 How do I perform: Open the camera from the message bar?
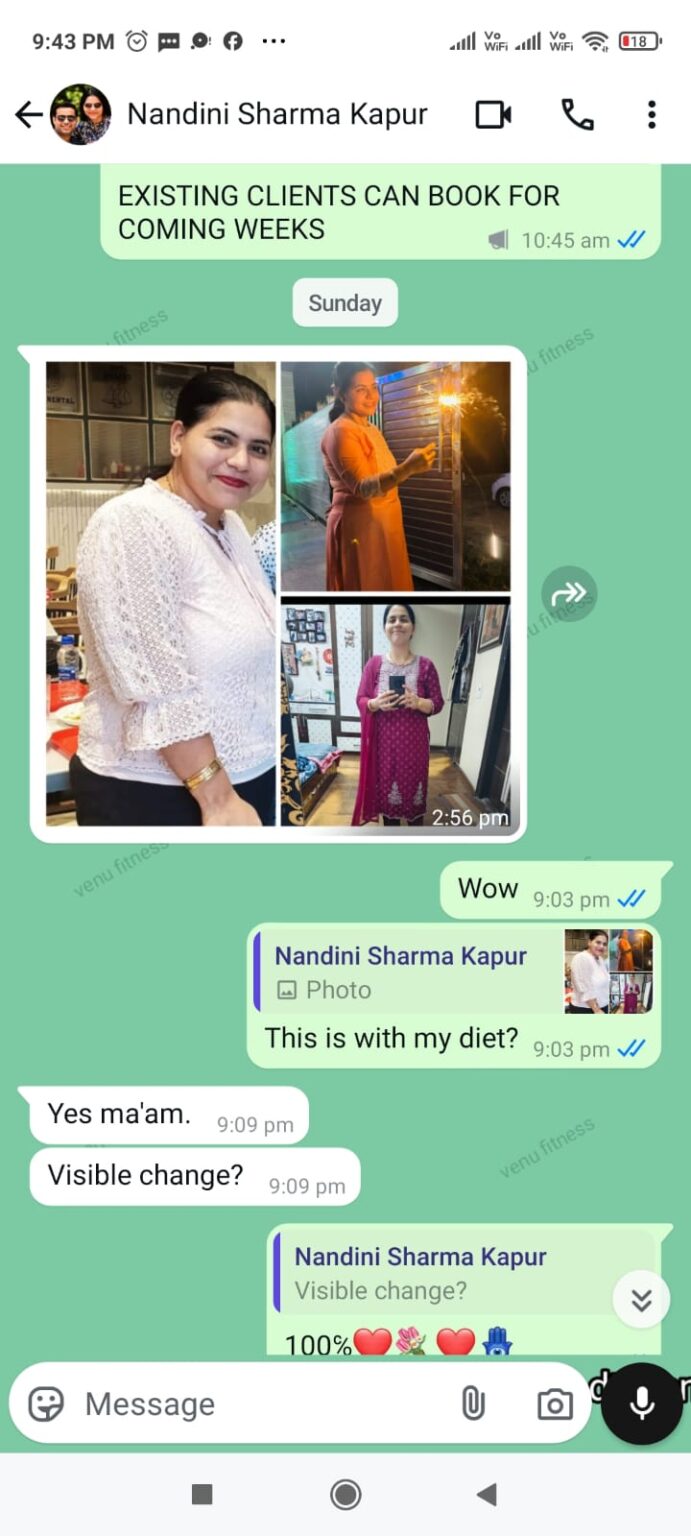tap(554, 1404)
